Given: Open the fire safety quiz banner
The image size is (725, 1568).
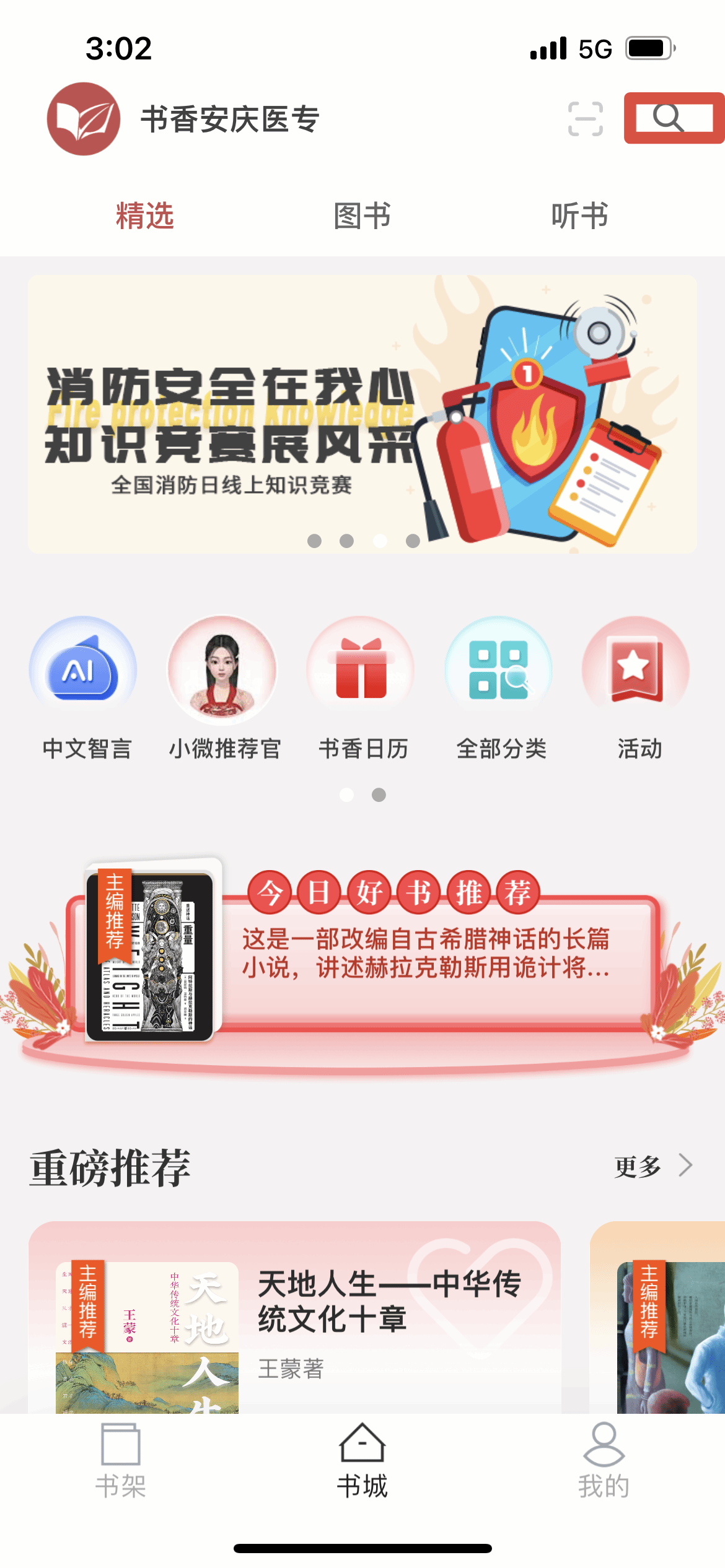Looking at the screenshot, I should (x=362, y=414).
